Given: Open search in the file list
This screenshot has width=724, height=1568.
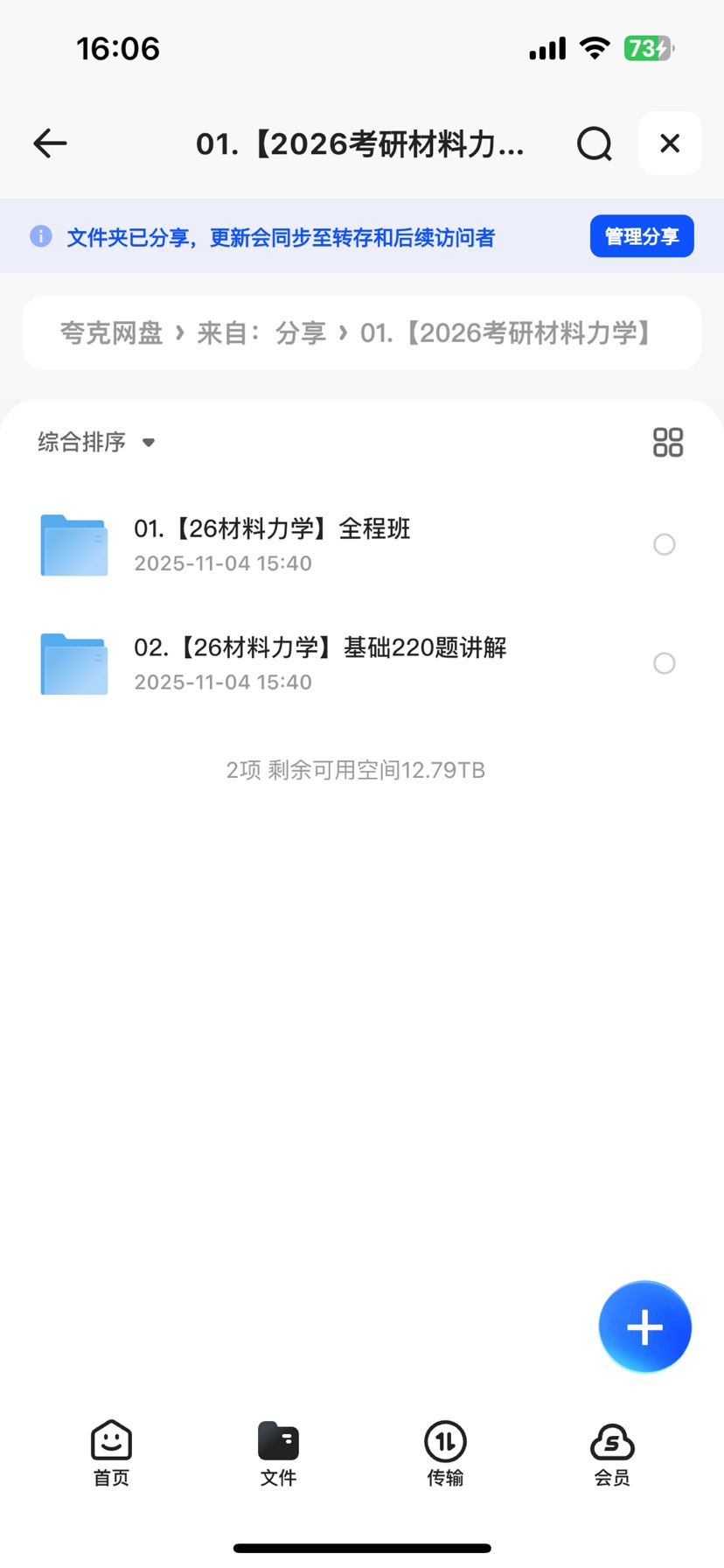Looking at the screenshot, I should pyautogui.click(x=594, y=143).
